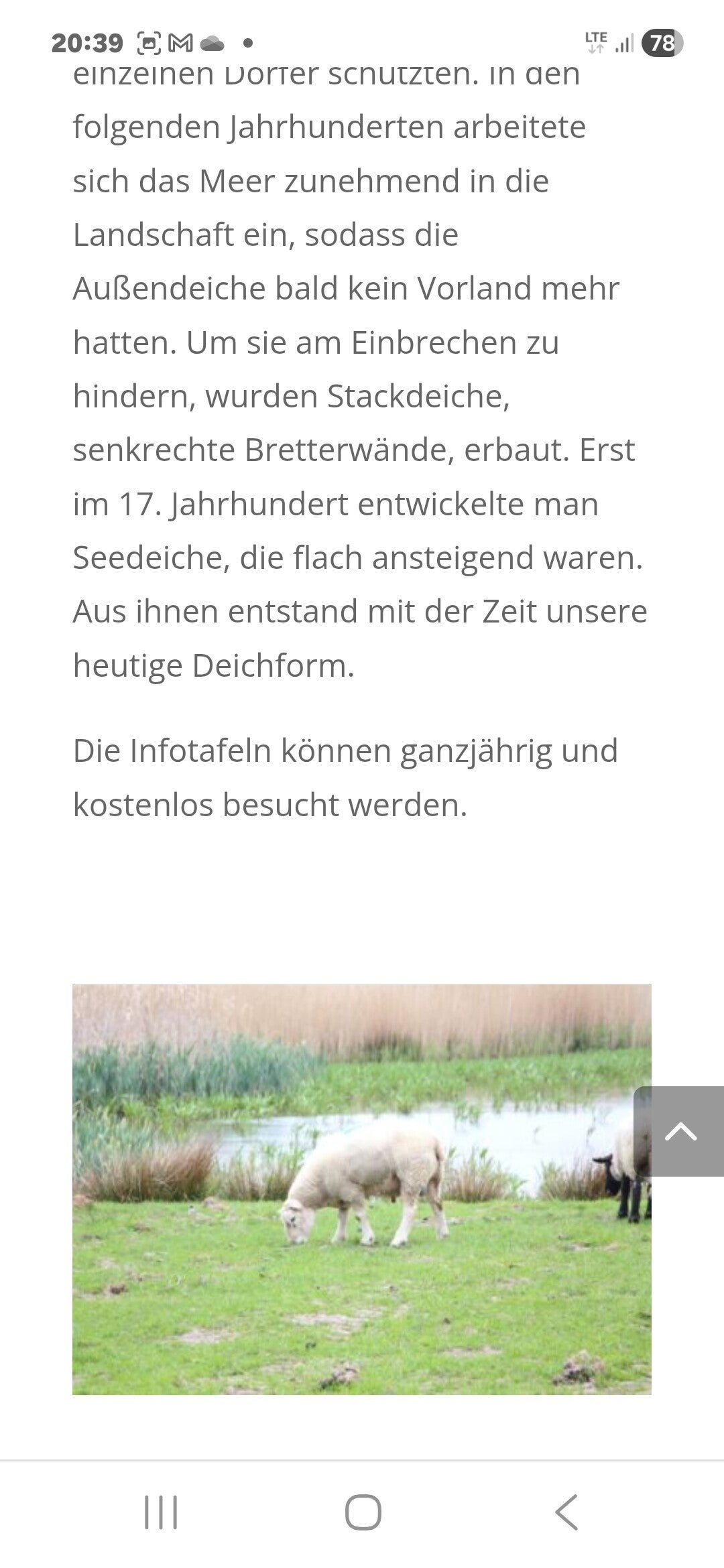This screenshot has height=1568, width=724.
Task: Open the recent apps overview
Action: click(x=161, y=1512)
